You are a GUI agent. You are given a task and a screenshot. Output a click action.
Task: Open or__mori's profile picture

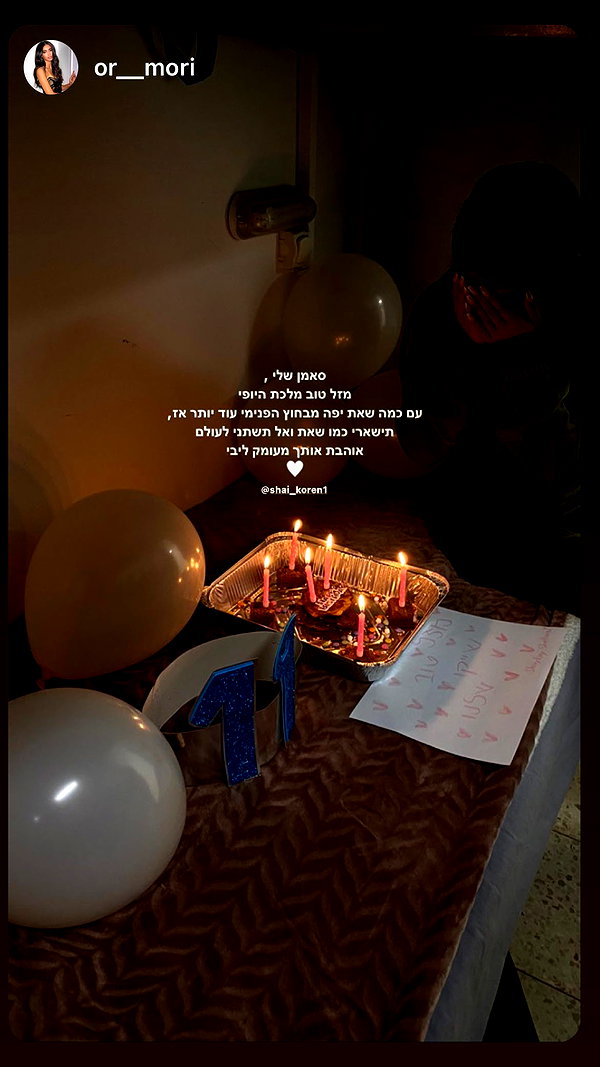[x=50, y=67]
